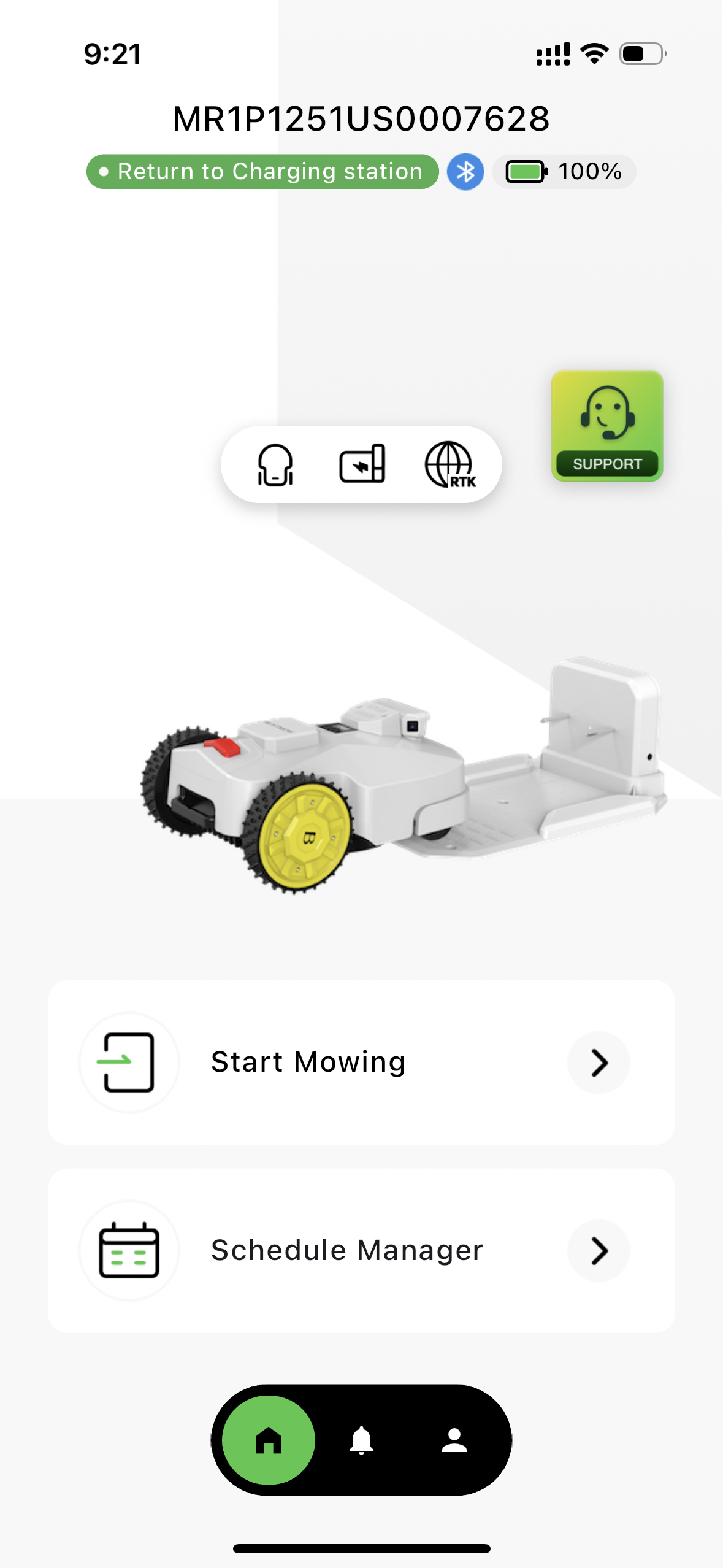This screenshot has width=723, height=1568.
Task: Tap the mower head status icon
Action: pos(275,464)
